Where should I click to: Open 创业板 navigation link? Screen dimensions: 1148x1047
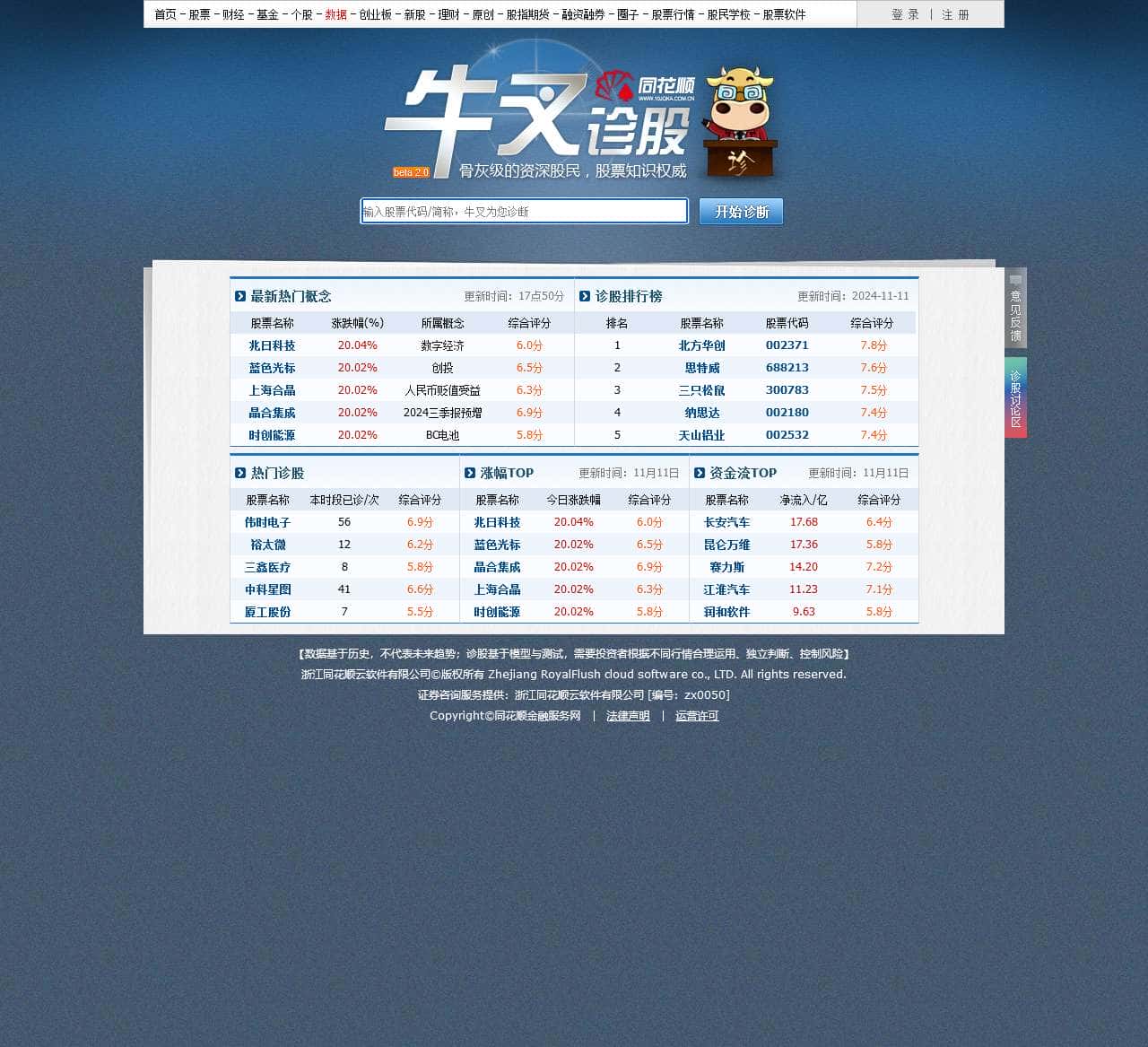pos(375,14)
